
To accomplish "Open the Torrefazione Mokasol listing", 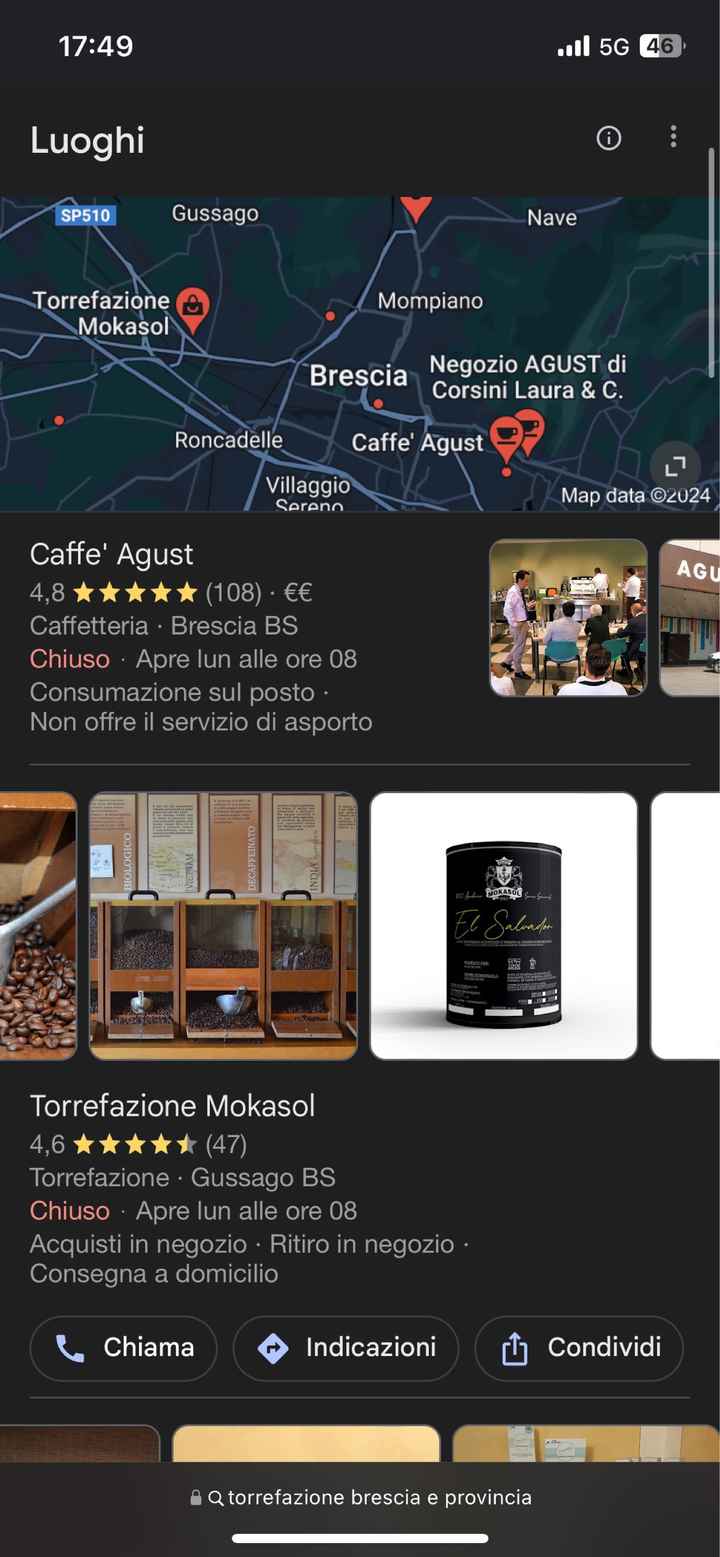I will point(173,1106).
